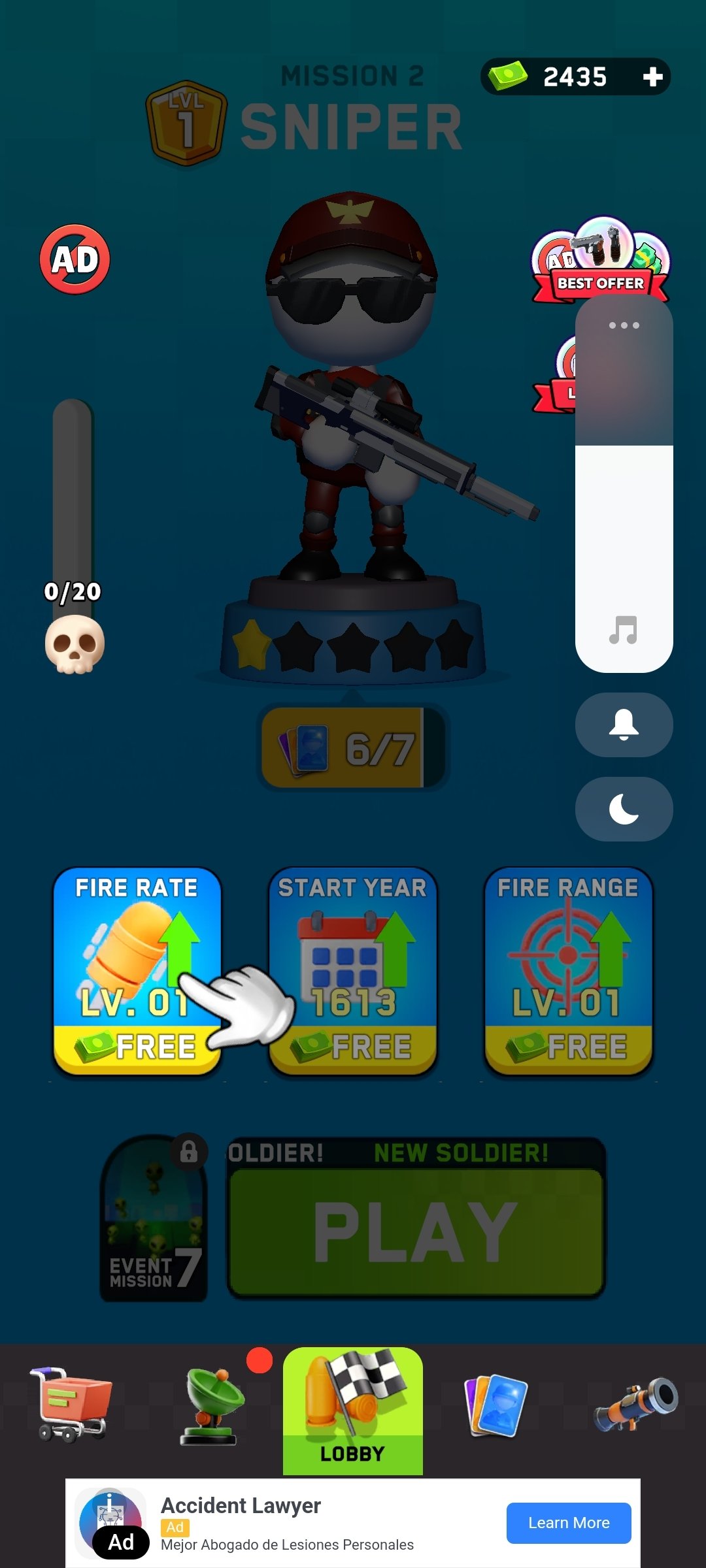Screen dimensions: 706x1568
Task: Tap Learn More on the Accident Lawyer ad
Action: [569, 1522]
